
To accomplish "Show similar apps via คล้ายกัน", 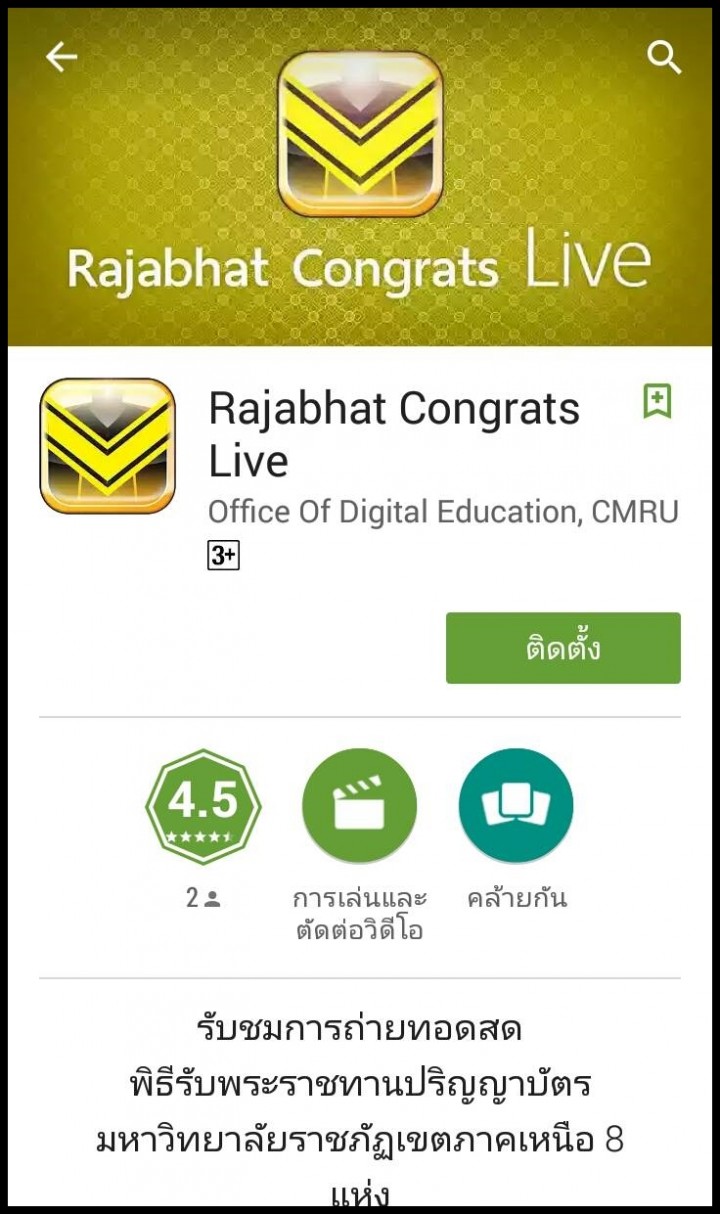I will [516, 806].
